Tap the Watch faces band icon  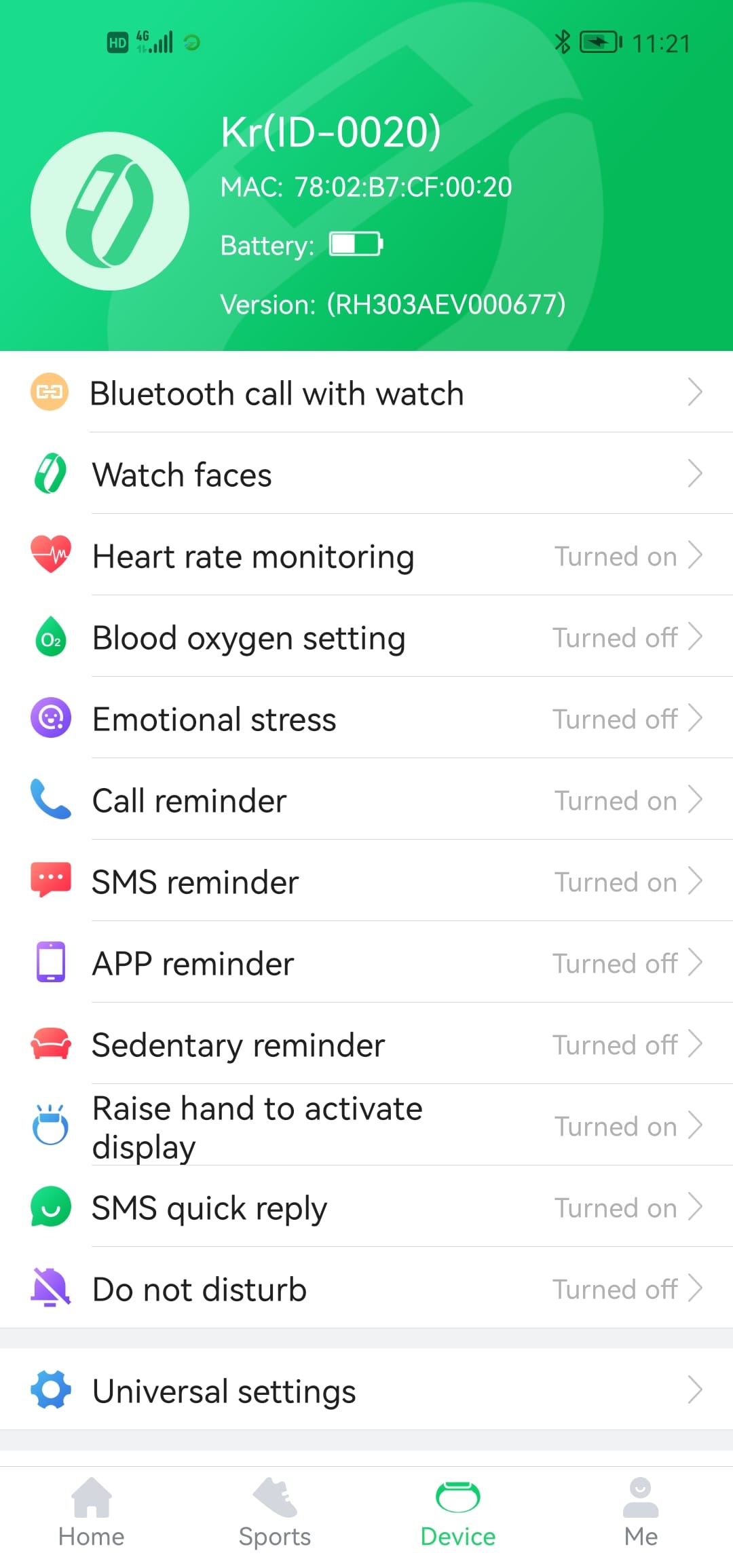pyautogui.click(x=50, y=474)
